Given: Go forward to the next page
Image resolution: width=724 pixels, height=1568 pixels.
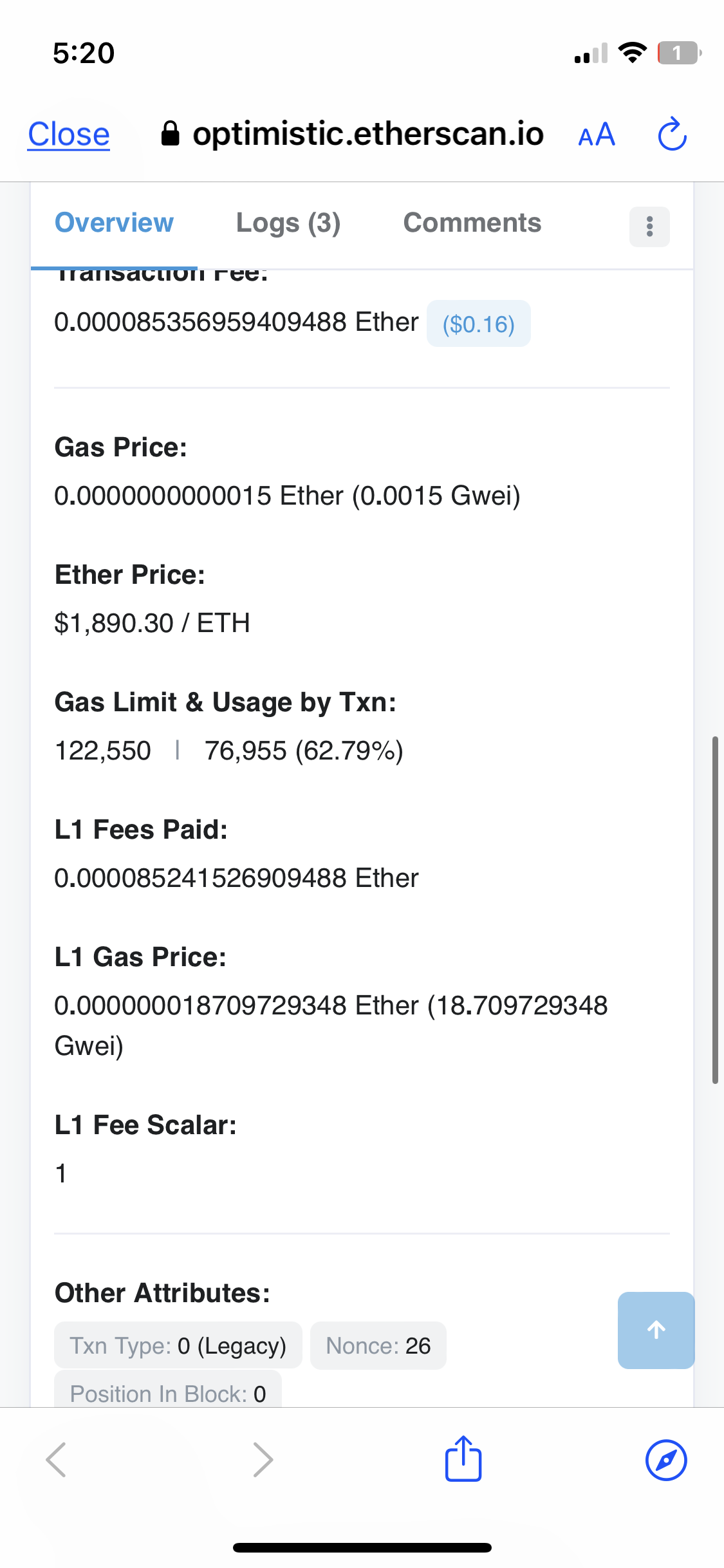Looking at the screenshot, I should [x=263, y=1459].
